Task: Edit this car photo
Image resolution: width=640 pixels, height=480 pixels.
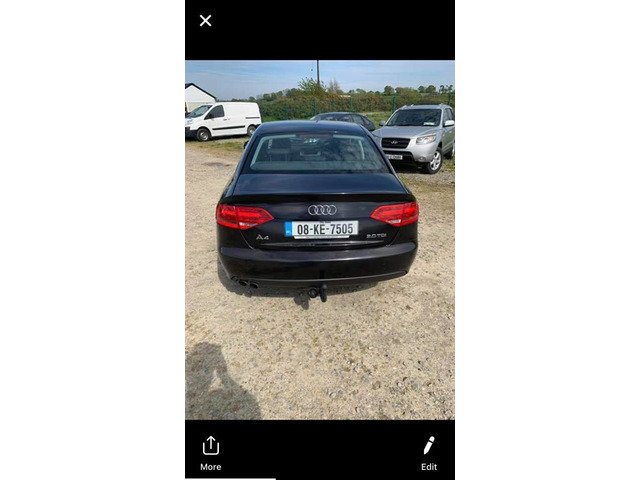Action: pos(428,452)
